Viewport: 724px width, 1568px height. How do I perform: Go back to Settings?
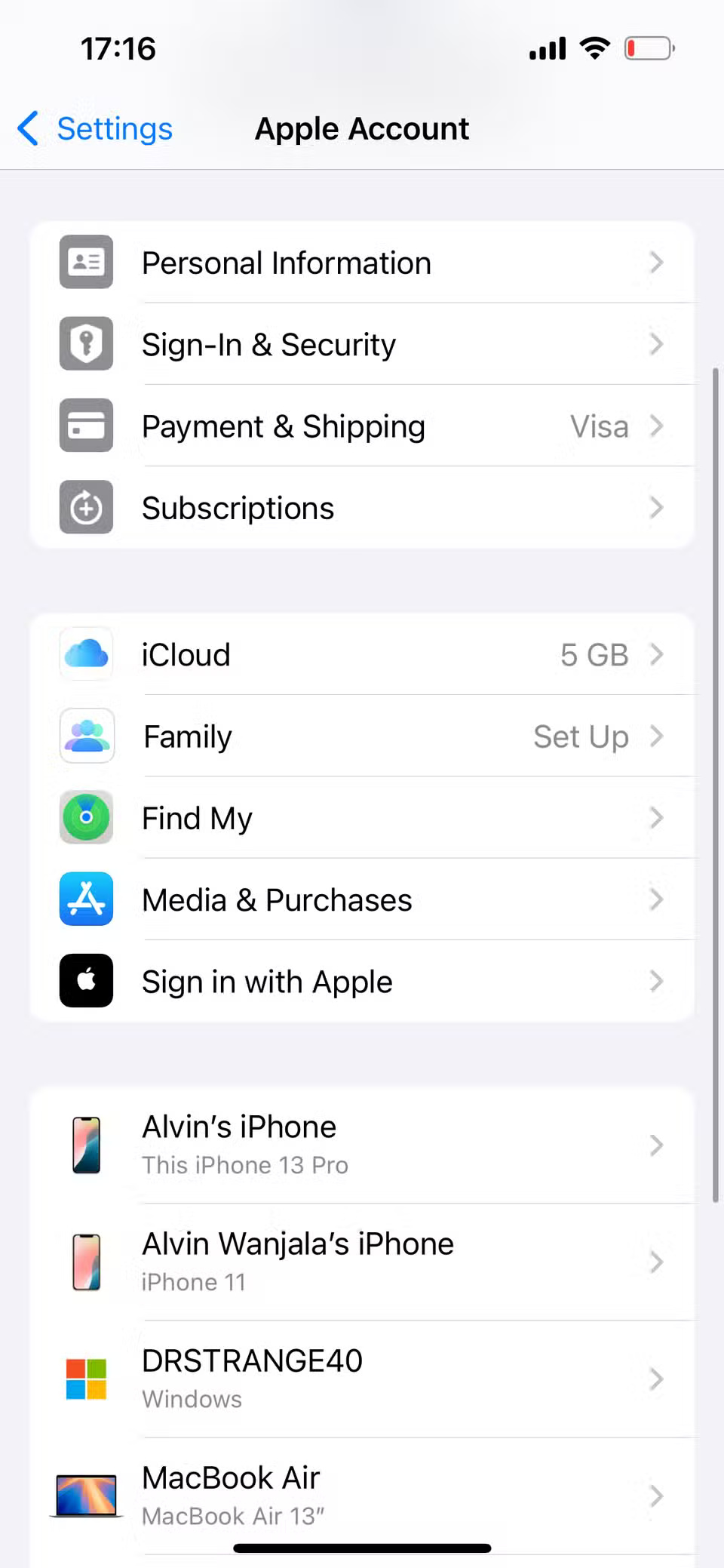coord(93,128)
